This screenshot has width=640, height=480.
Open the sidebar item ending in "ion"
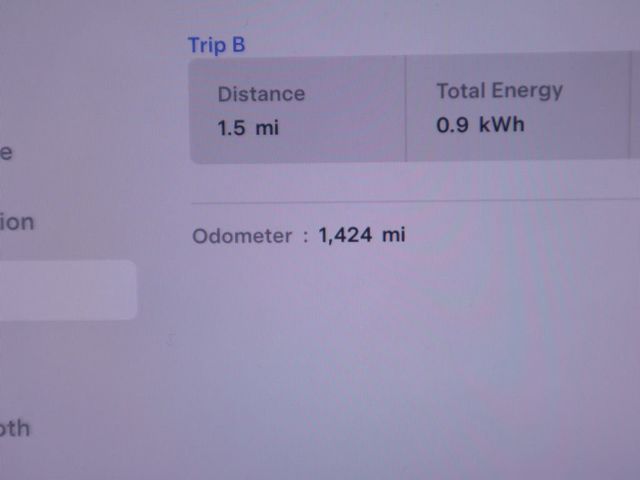pyautogui.click(x=18, y=222)
